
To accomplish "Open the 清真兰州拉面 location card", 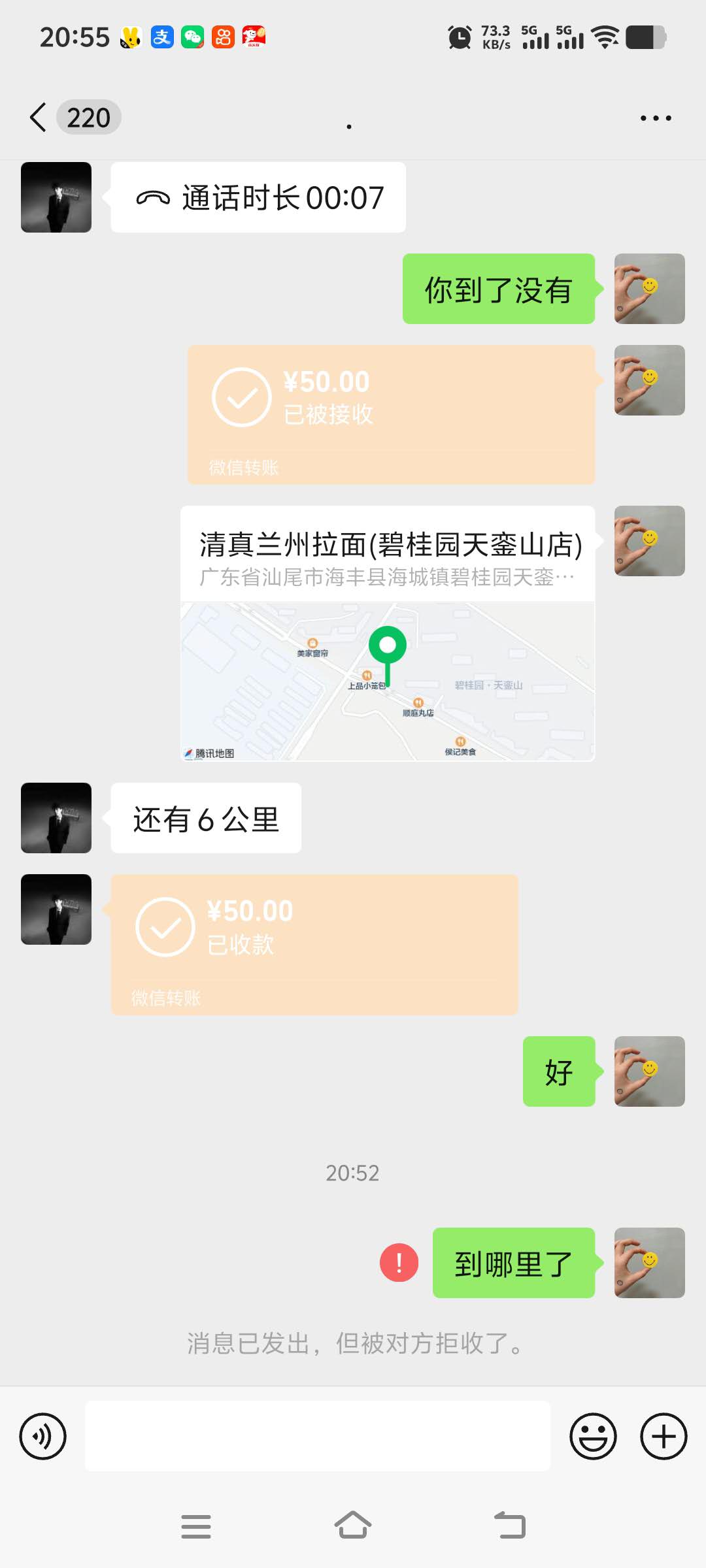I will (388, 633).
